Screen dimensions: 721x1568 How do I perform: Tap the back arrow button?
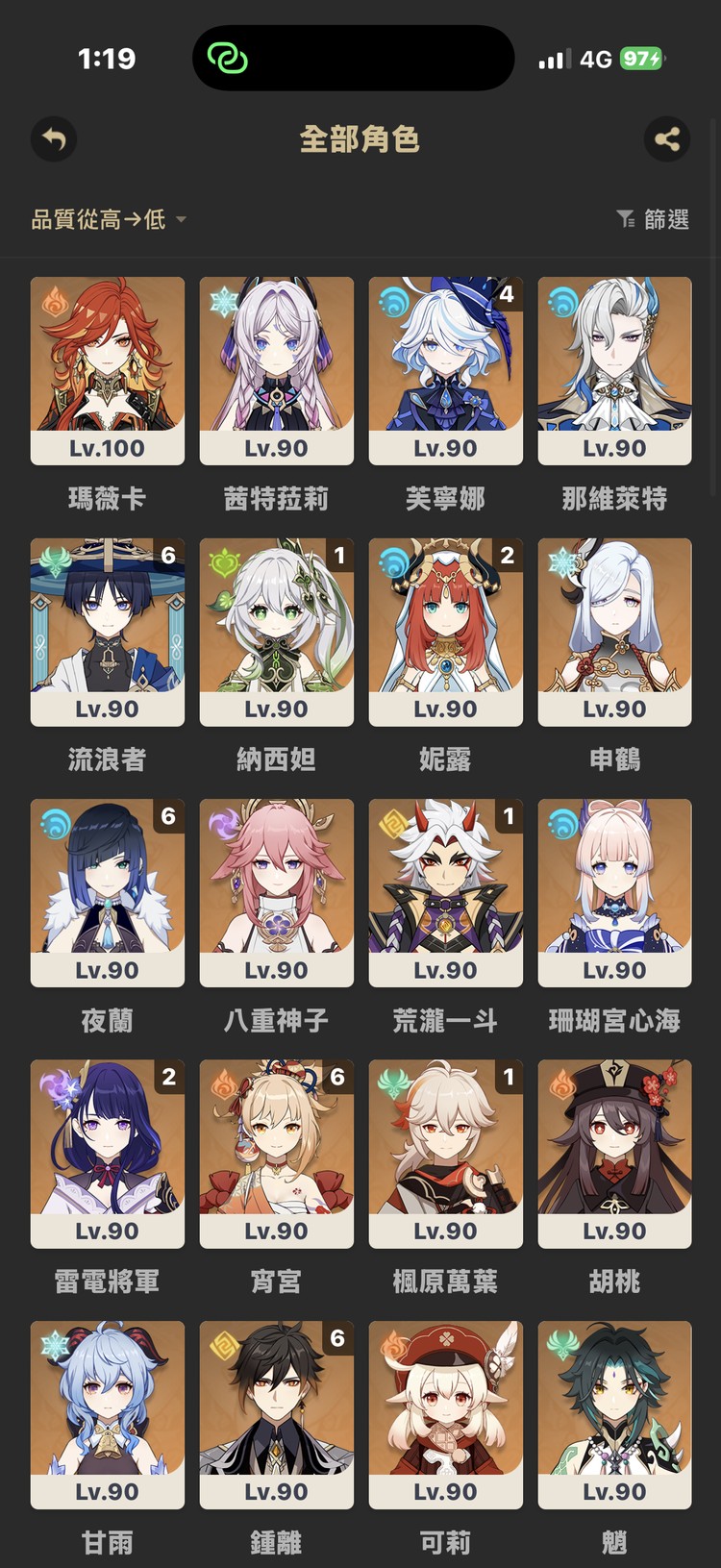click(53, 139)
